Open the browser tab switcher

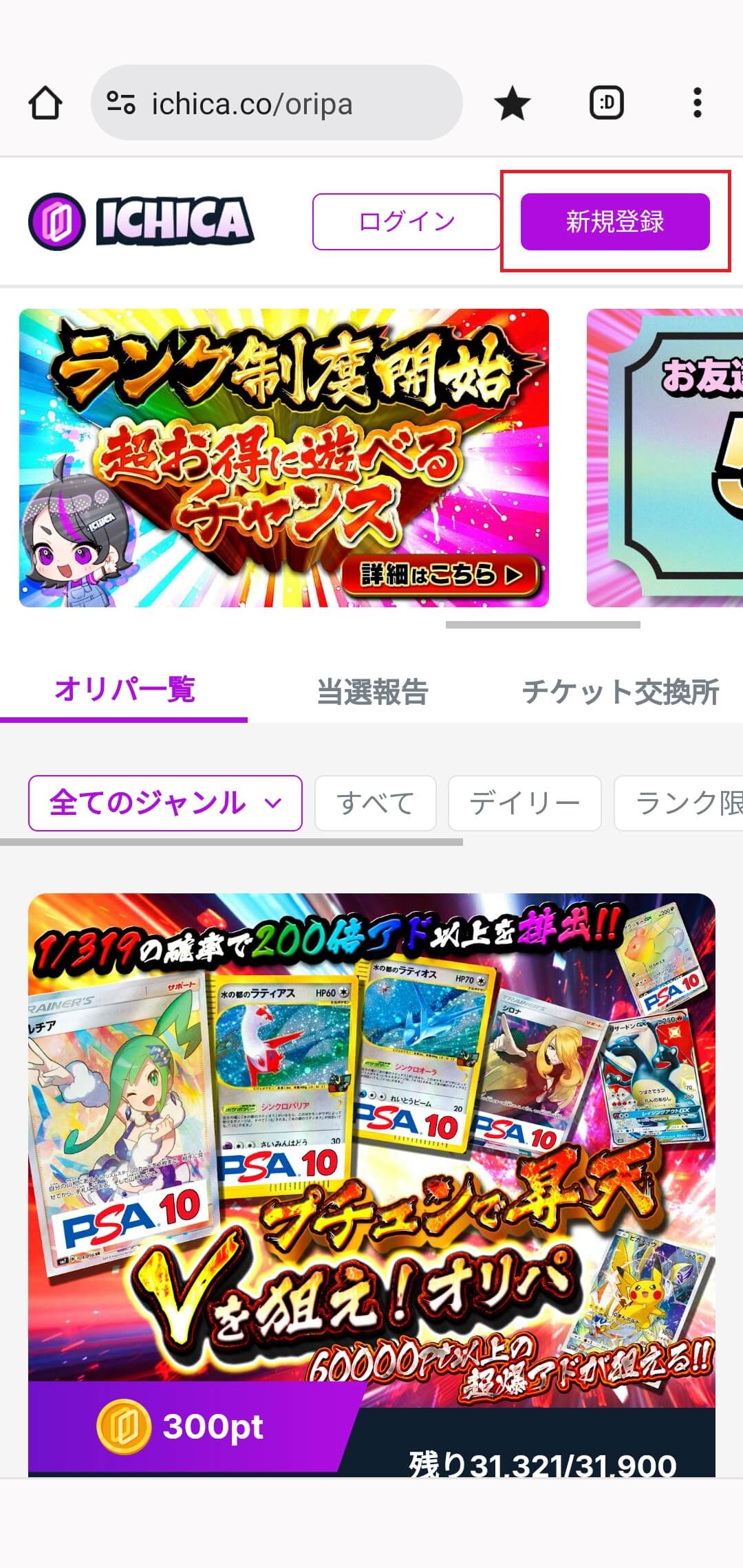pos(607,104)
